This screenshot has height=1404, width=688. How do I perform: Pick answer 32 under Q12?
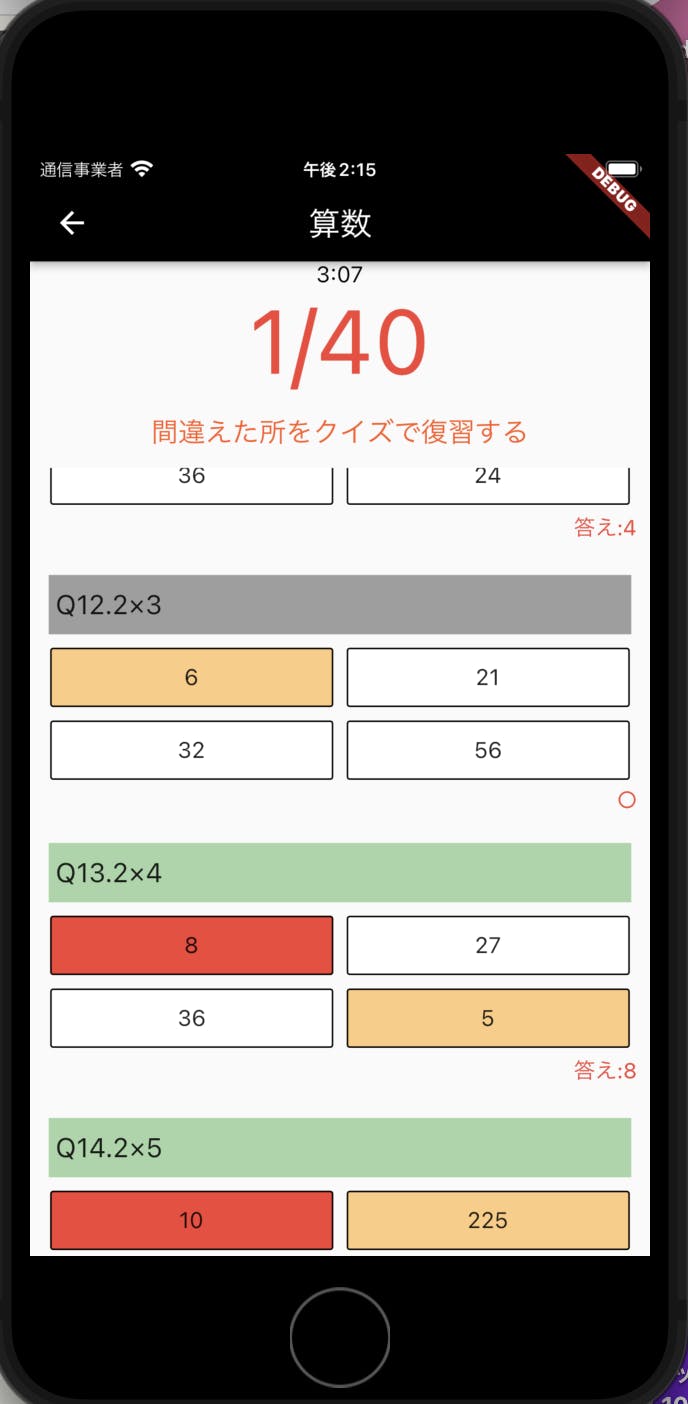pos(191,750)
